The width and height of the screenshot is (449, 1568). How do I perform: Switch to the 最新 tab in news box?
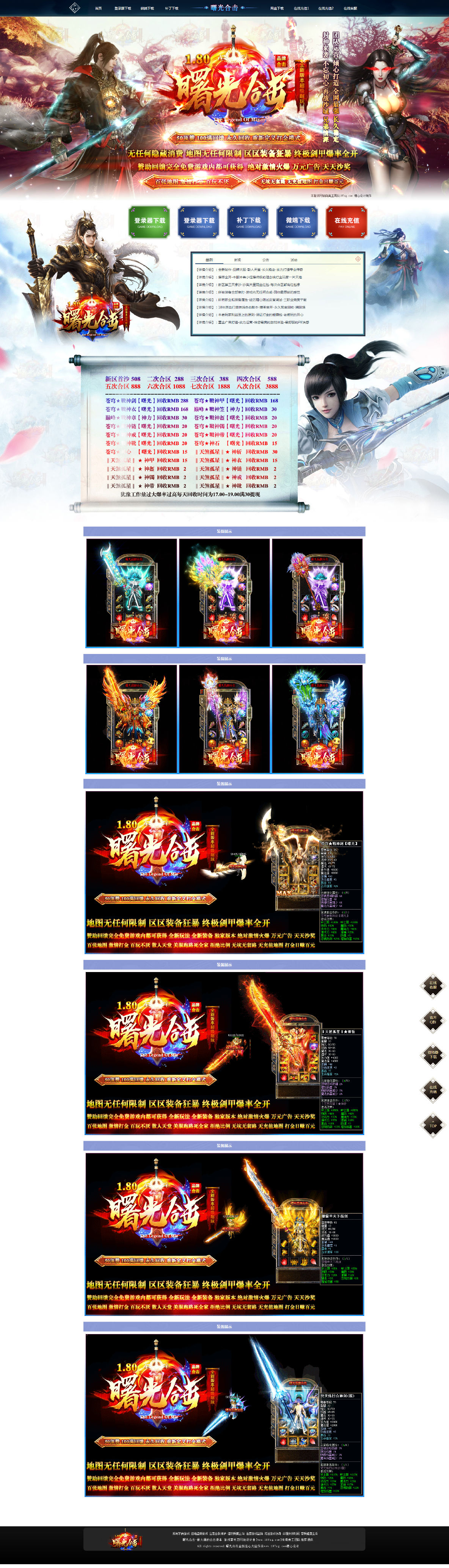(x=210, y=259)
